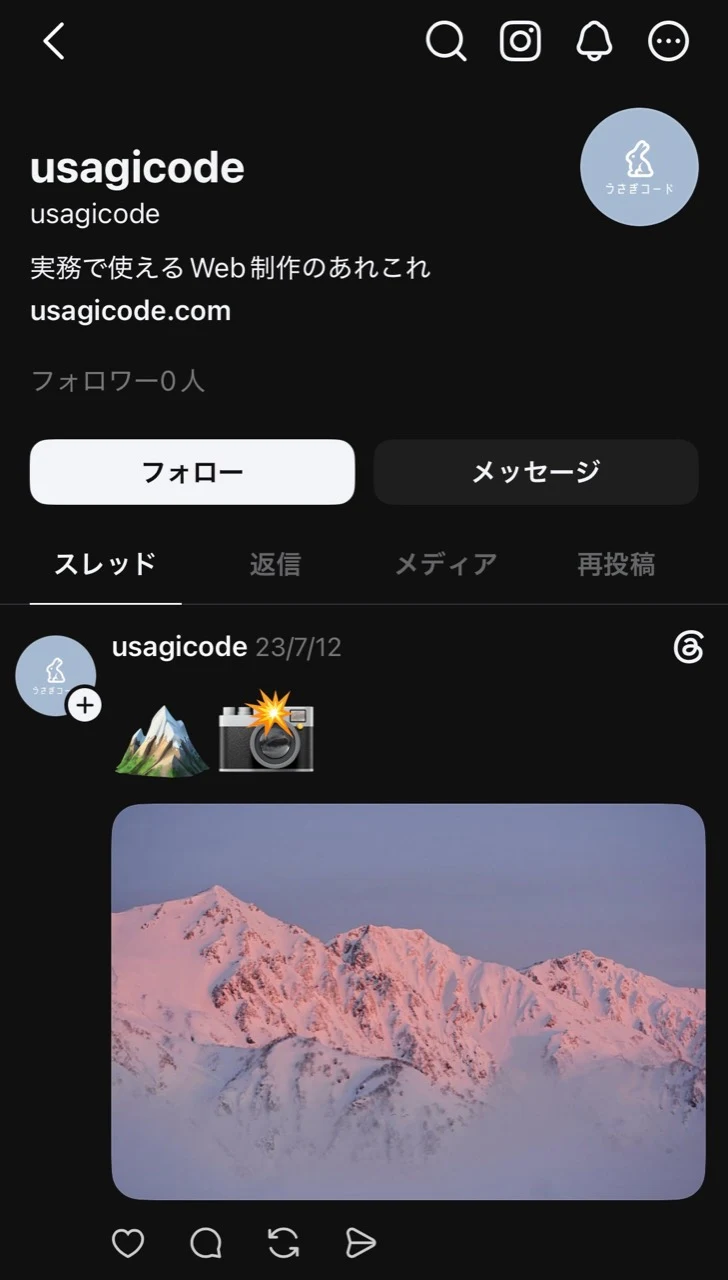This screenshot has height=1280, width=728.
Task: Open the three-dot more options menu
Action: point(669,42)
